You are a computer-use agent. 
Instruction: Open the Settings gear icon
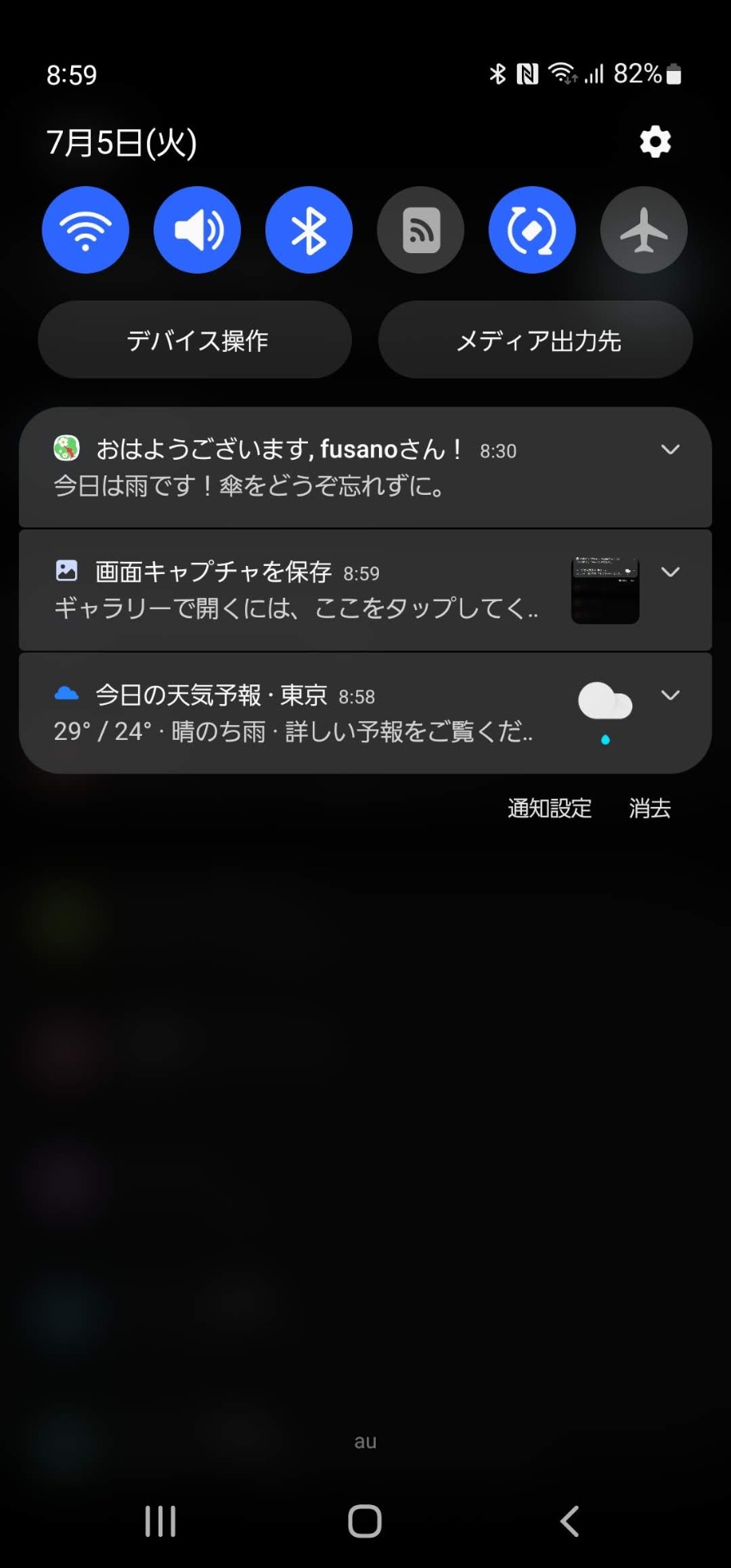pyautogui.click(x=654, y=142)
